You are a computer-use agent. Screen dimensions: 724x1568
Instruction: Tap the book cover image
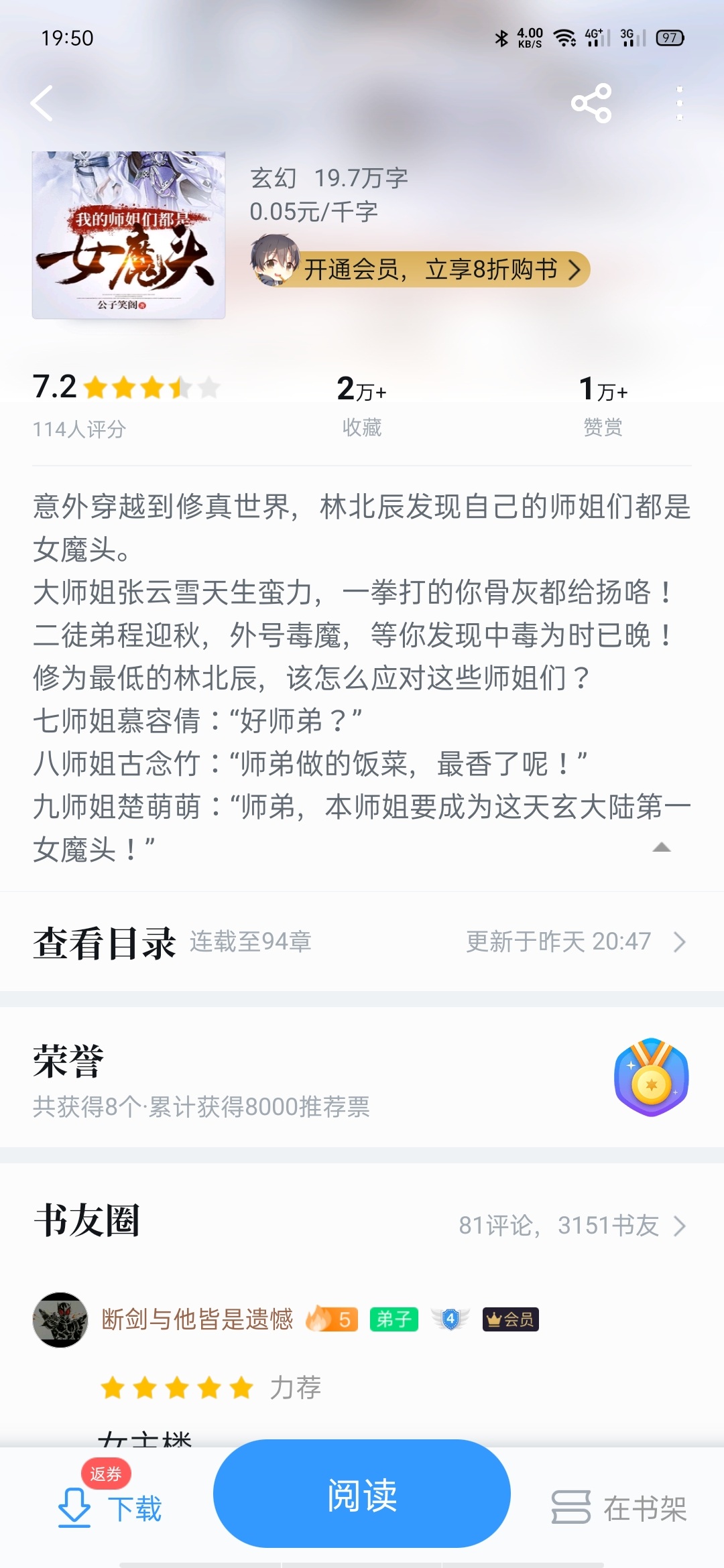click(129, 235)
